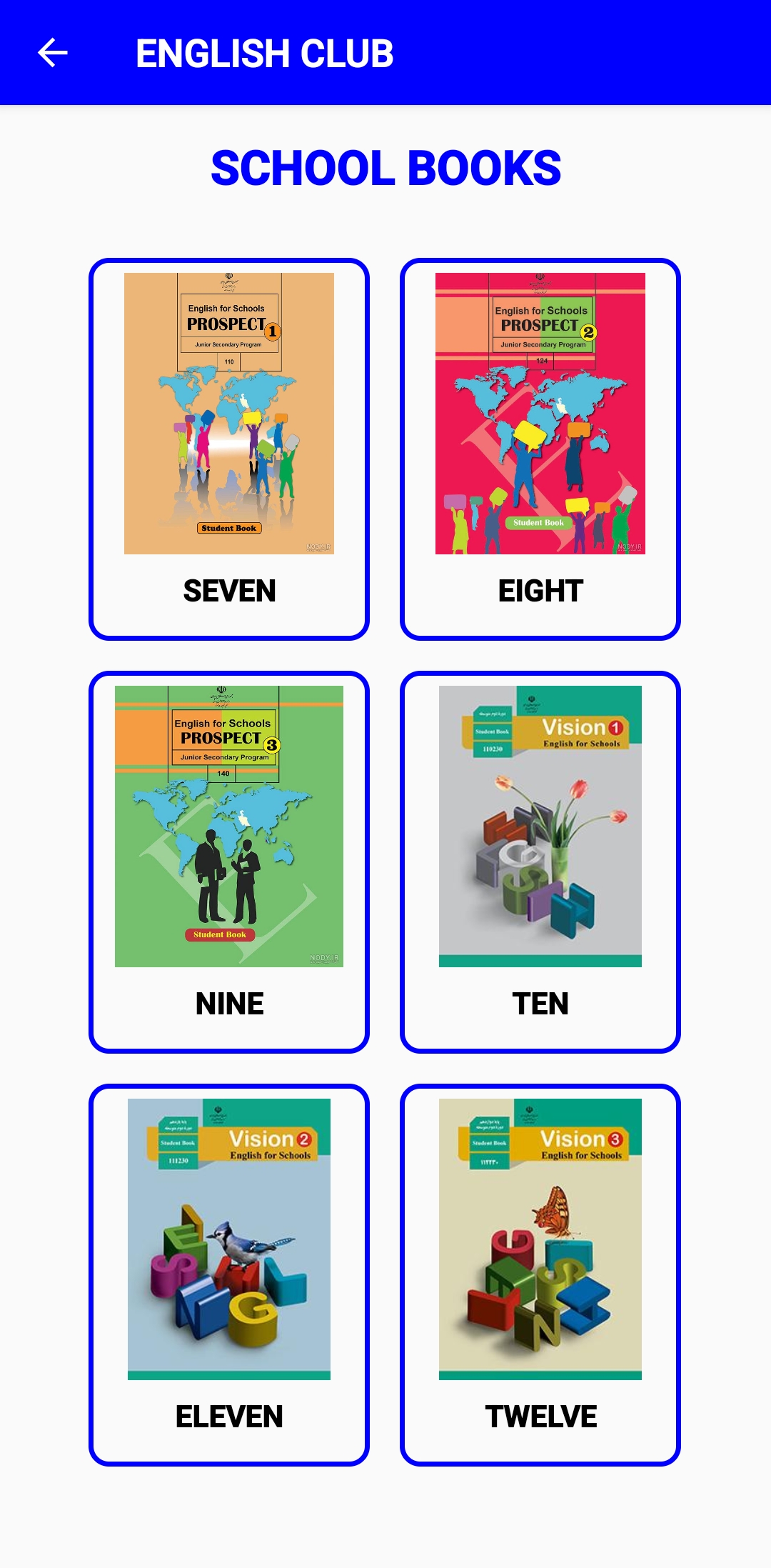Open the NINE Prospect 3 book card
771x1568 pixels.
click(229, 862)
